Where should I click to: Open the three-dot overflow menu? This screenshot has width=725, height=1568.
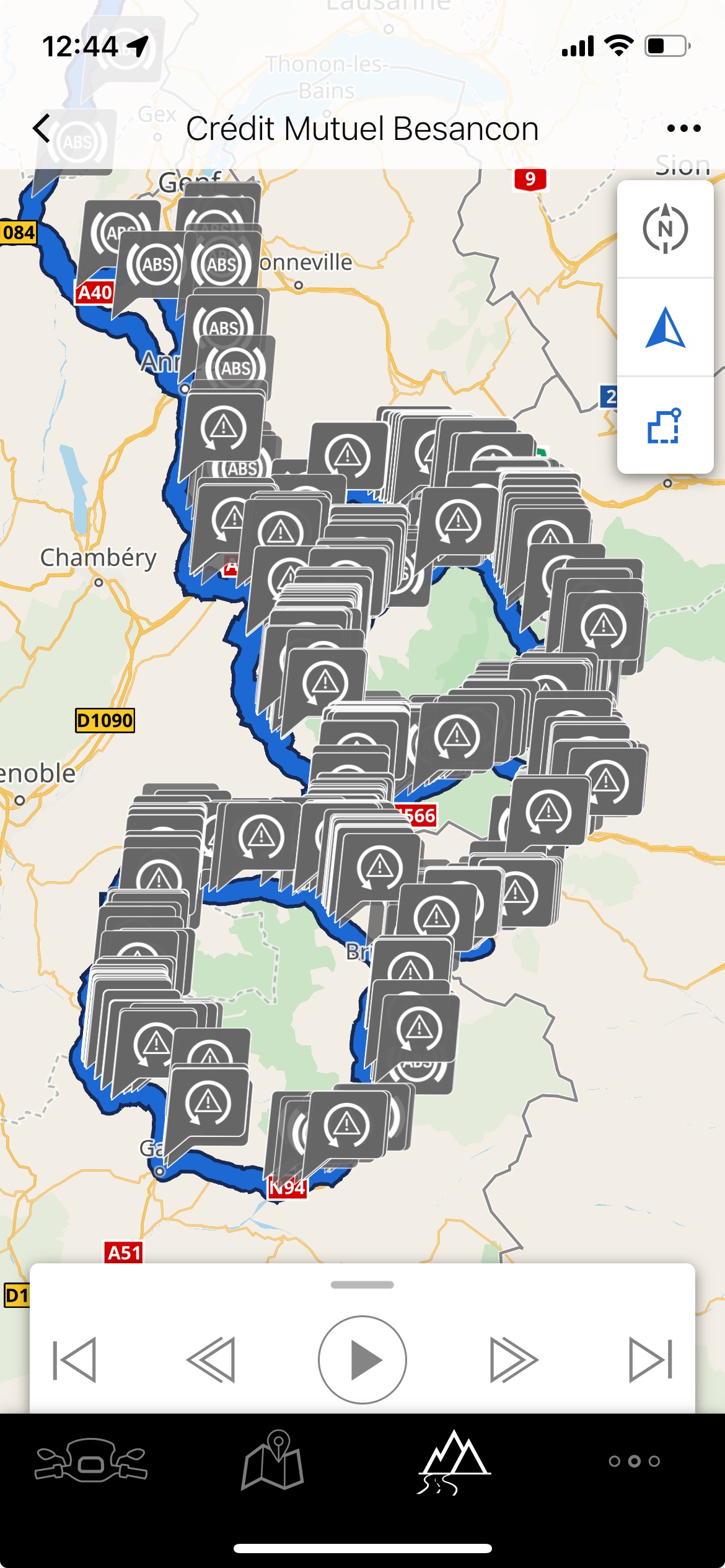point(683,129)
